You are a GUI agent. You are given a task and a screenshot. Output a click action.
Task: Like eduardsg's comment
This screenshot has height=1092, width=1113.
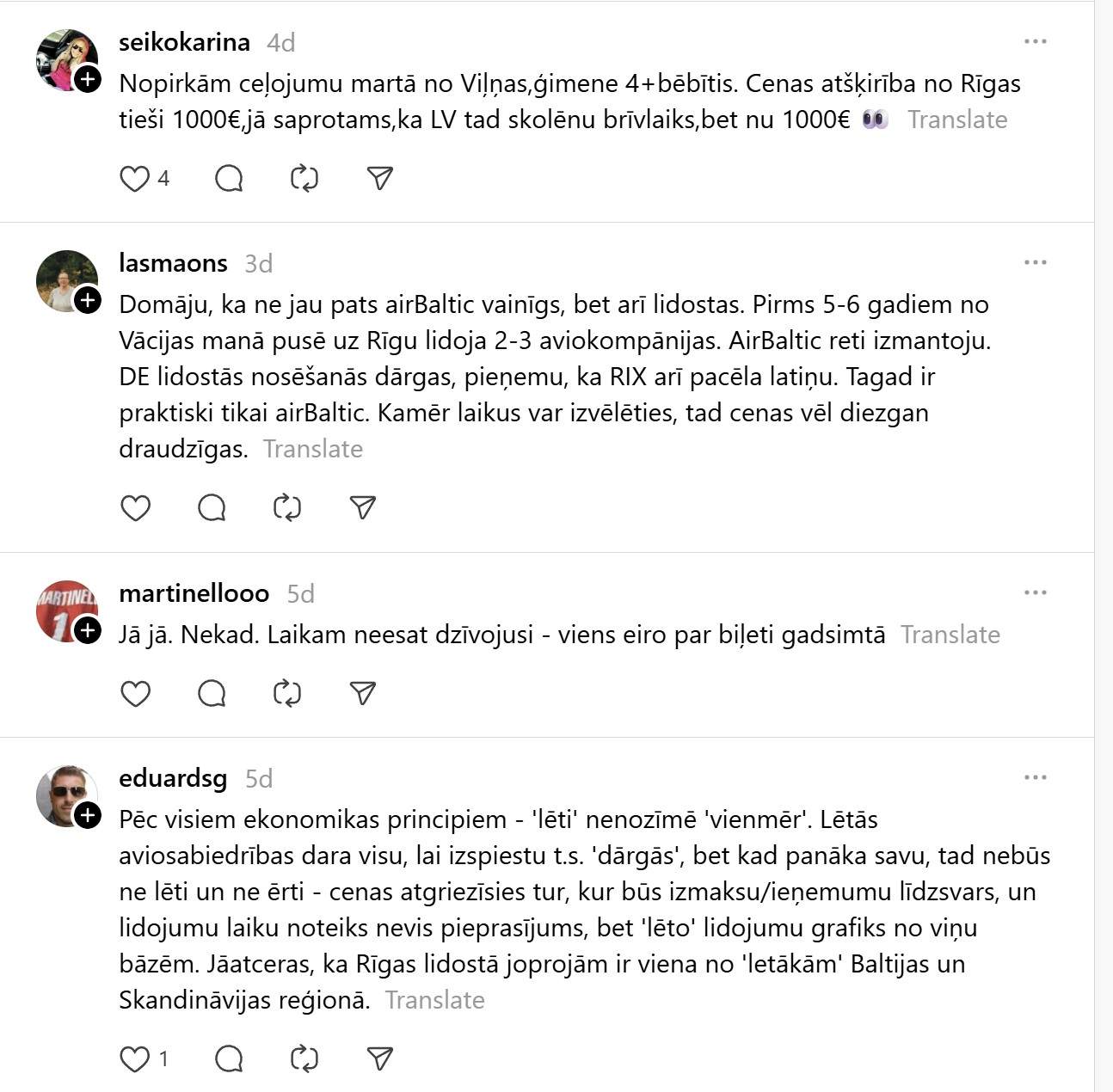point(135,1059)
